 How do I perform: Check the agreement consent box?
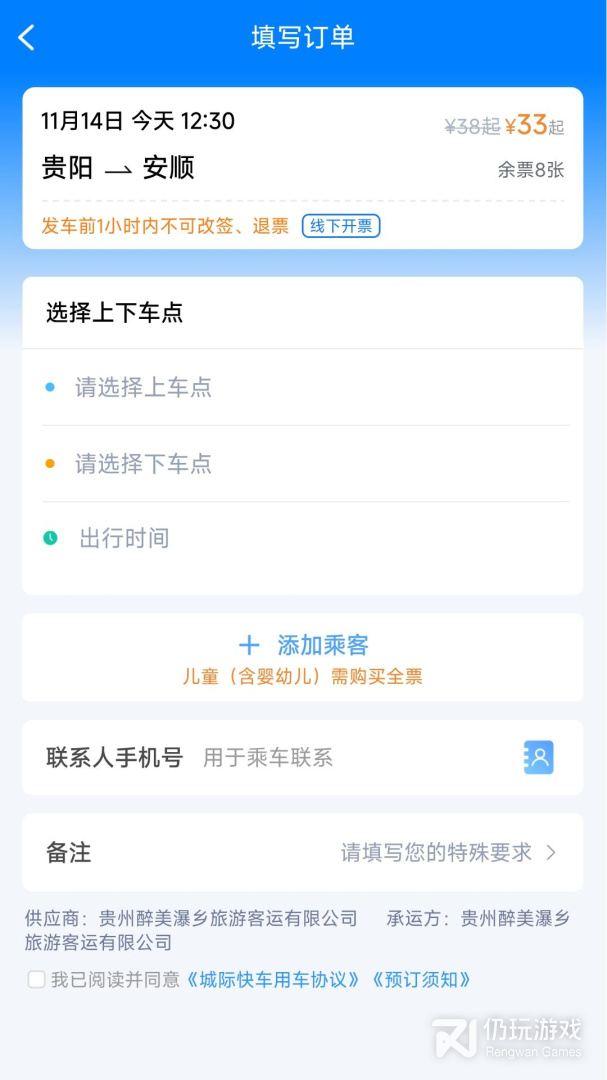pos(36,980)
